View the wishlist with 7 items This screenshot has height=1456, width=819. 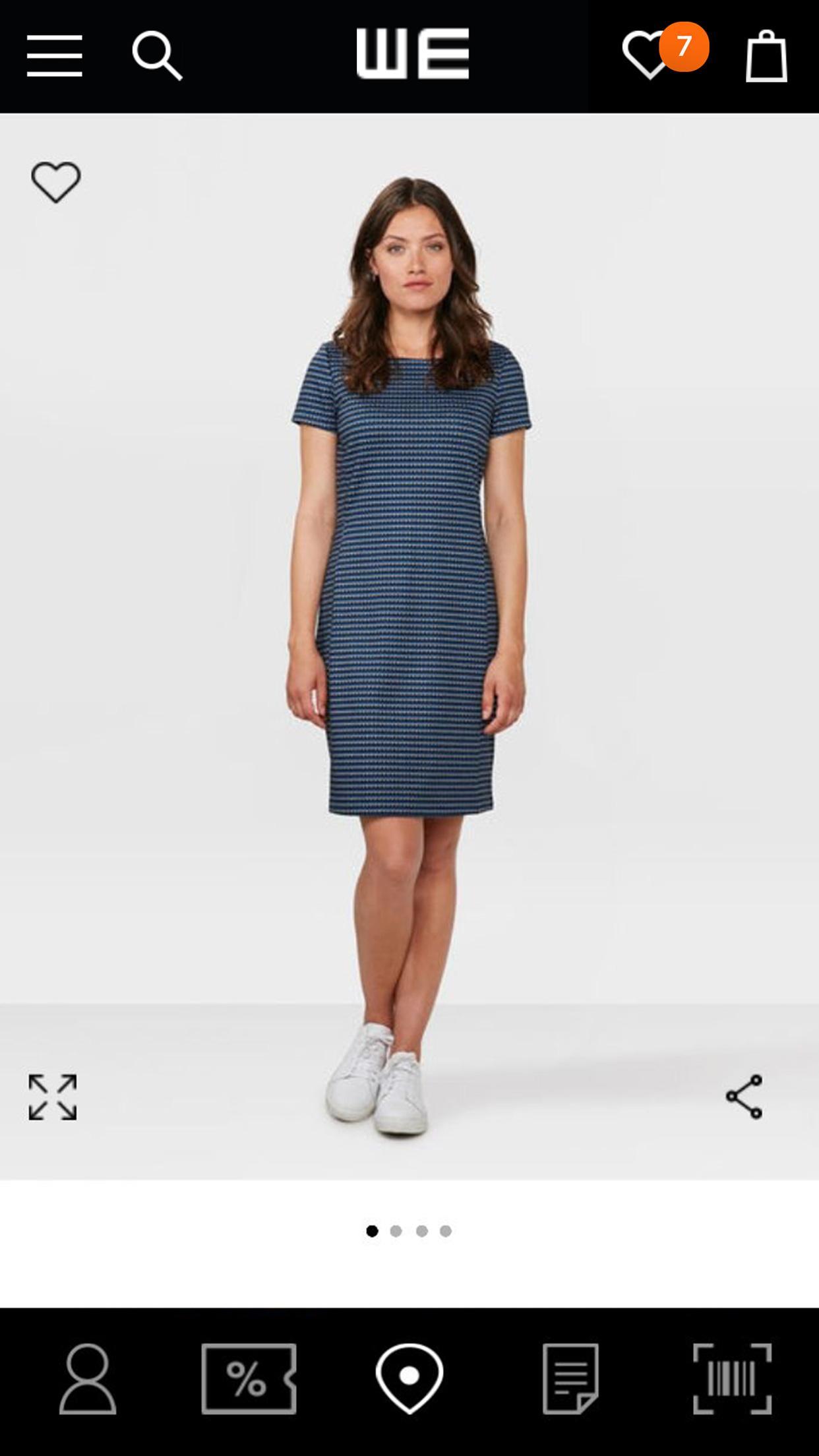coord(649,55)
